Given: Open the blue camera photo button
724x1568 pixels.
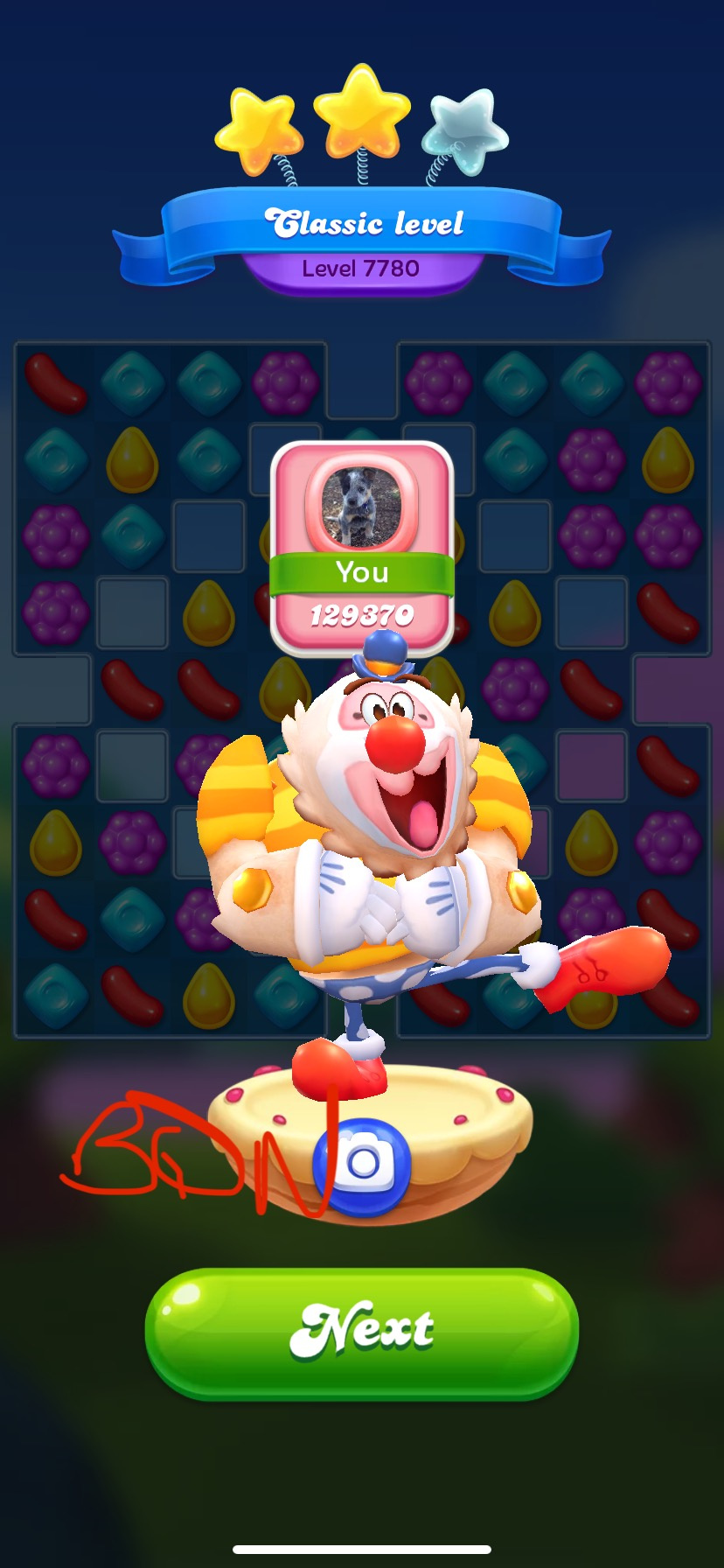Looking at the screenshot, I should pyautogui.click(x=362, y=1165).
